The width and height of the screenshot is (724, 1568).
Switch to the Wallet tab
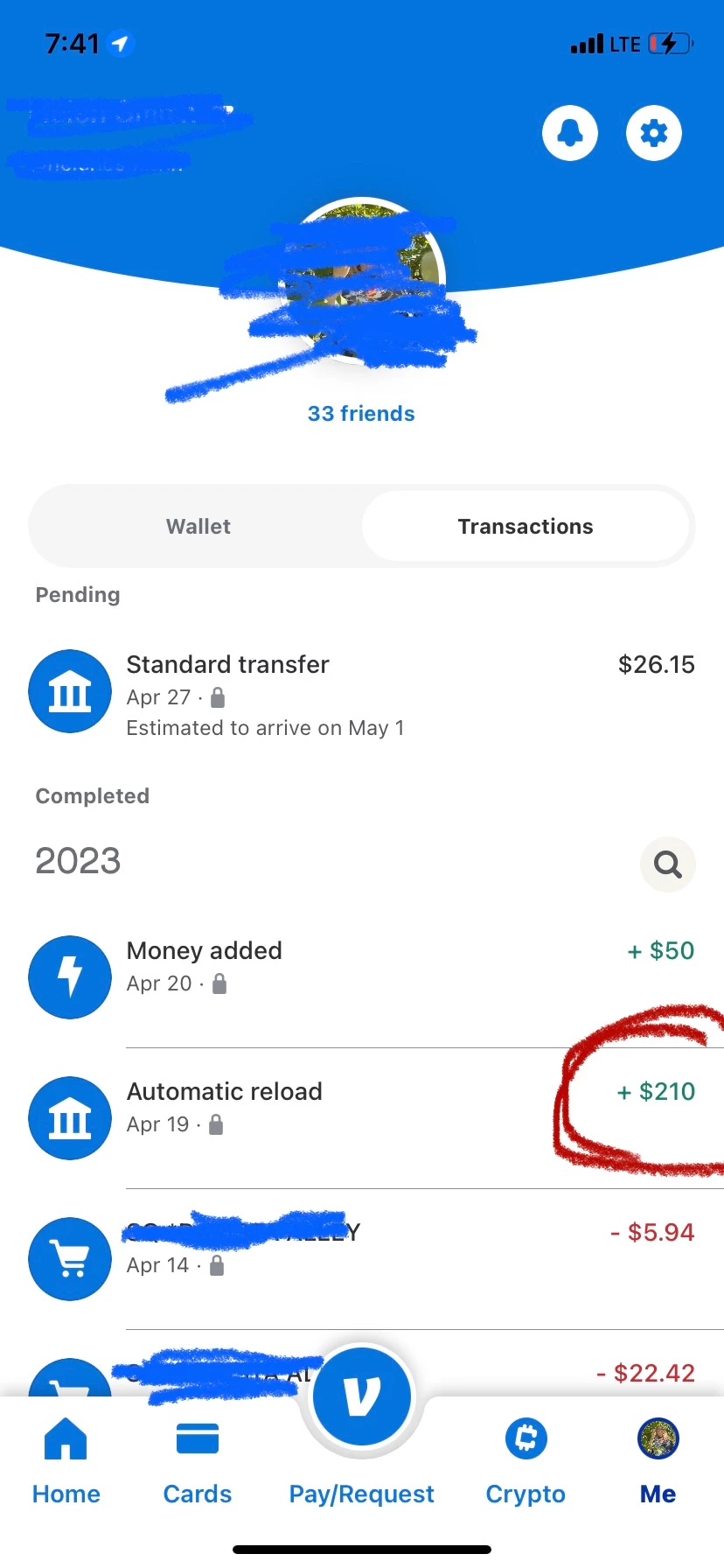click(x=198, y=527)
